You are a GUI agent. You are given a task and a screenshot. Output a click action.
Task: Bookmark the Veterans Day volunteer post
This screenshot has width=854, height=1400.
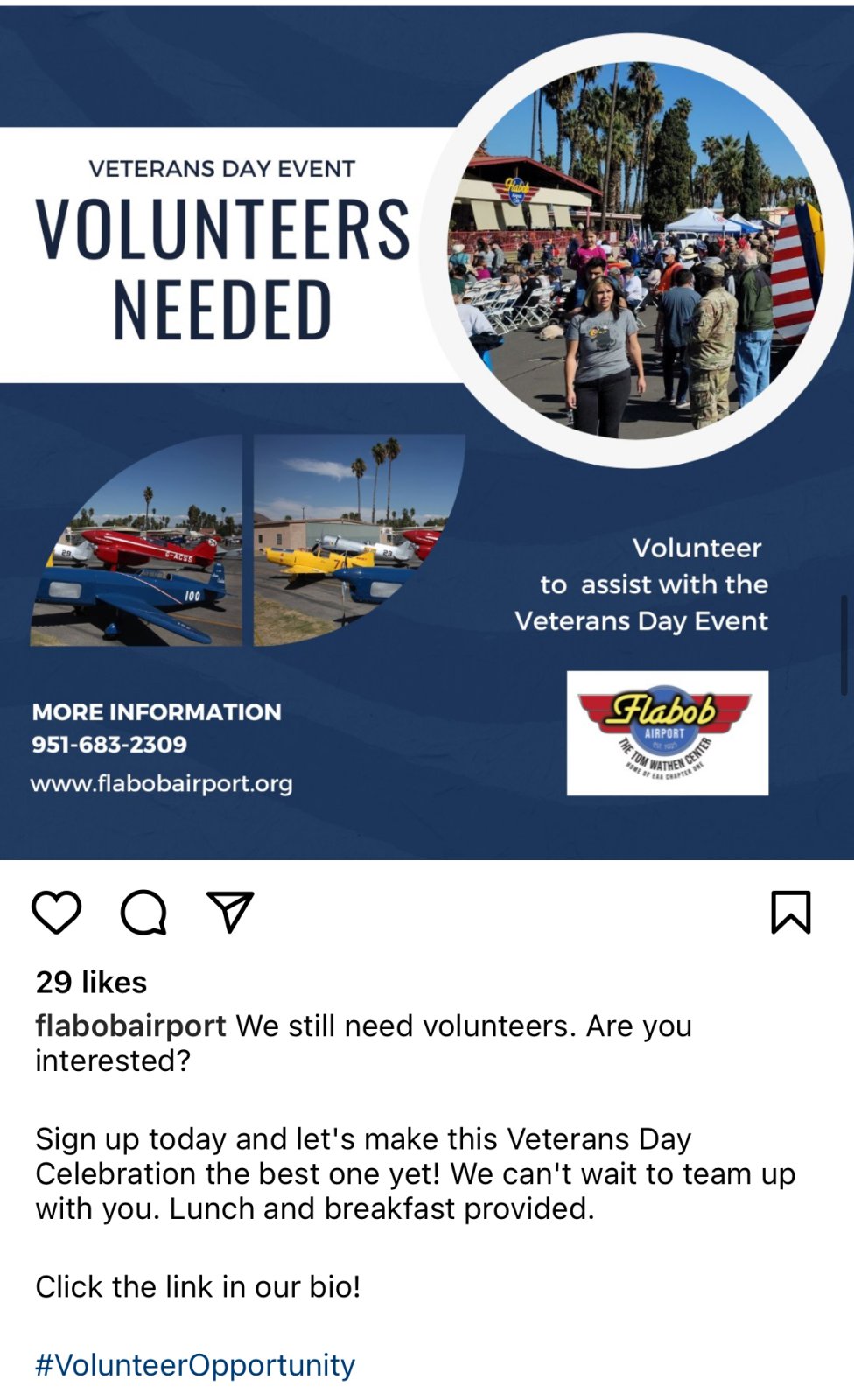pyautogui.click(x=790, y=912)
